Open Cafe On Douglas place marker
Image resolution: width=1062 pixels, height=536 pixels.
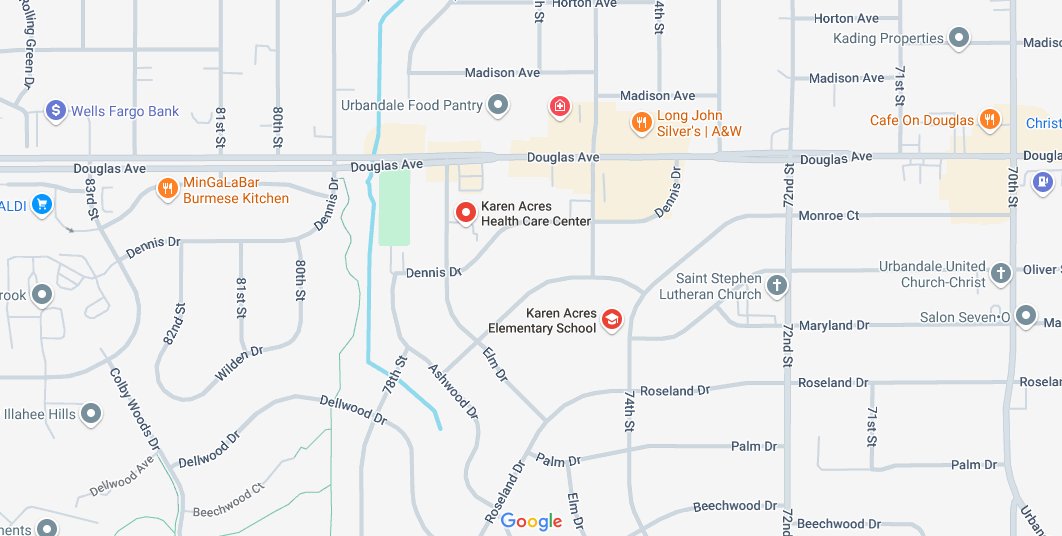coord(989,120)
